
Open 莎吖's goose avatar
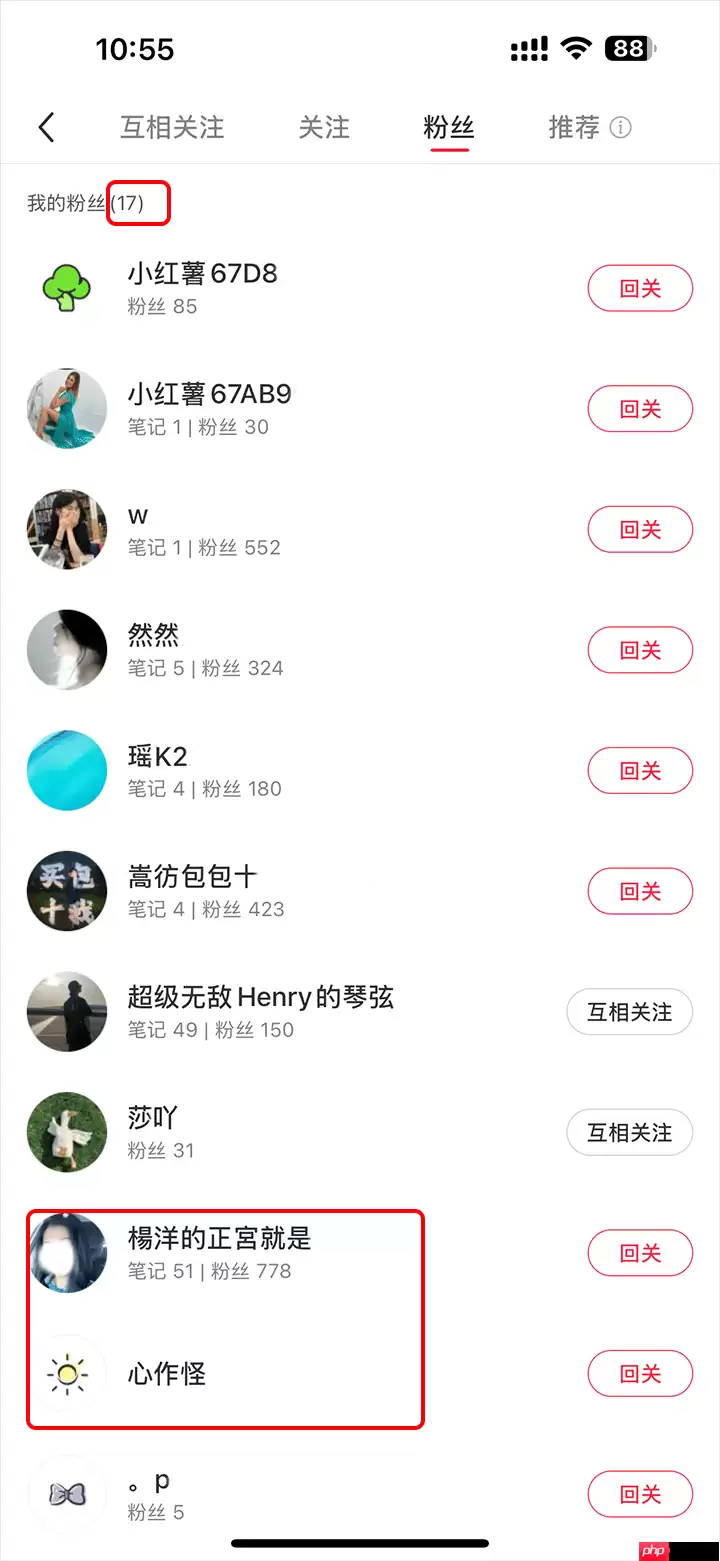point(66,1132)
